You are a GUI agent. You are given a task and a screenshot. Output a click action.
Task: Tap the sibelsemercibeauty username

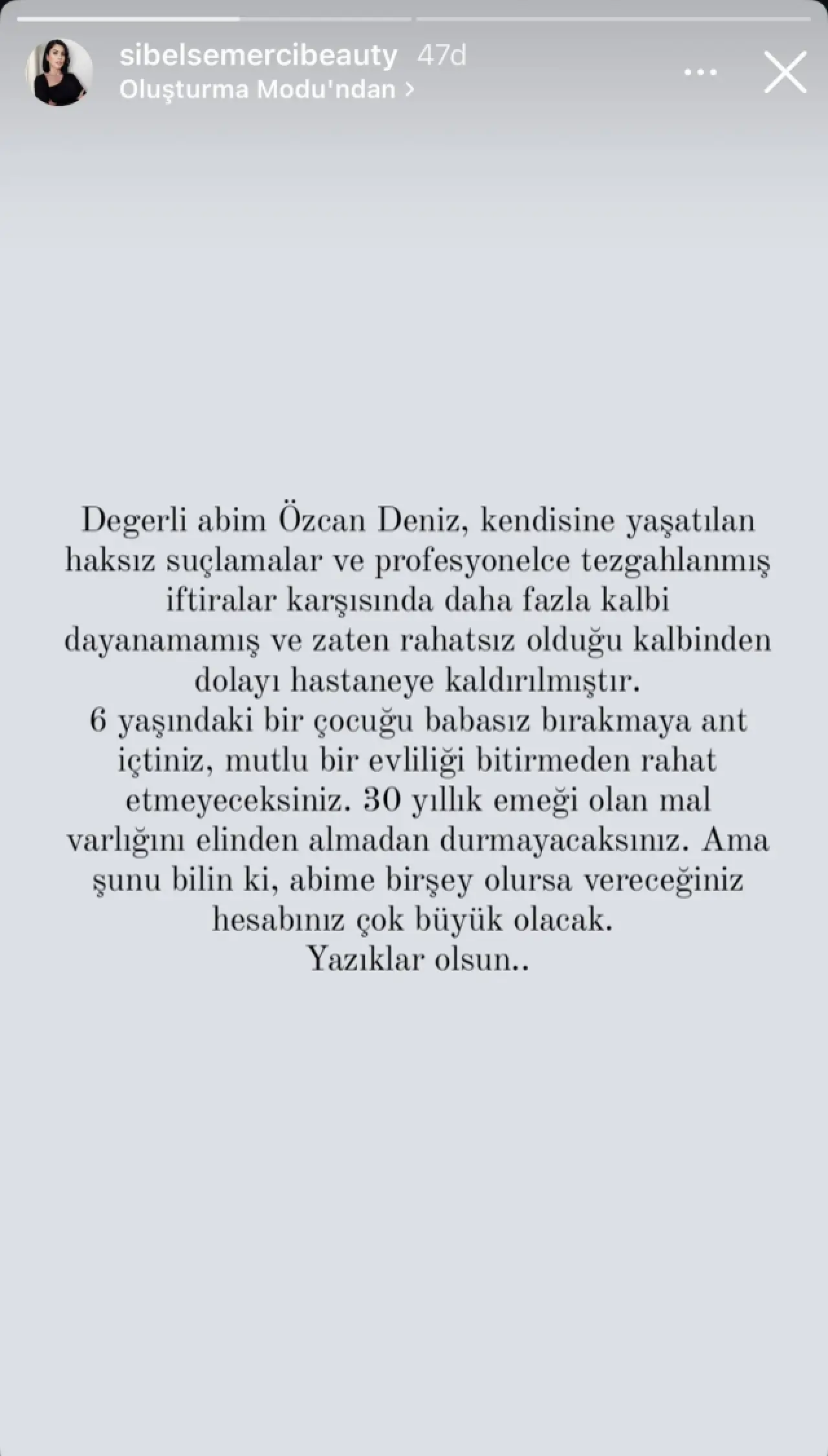[258, 56]
